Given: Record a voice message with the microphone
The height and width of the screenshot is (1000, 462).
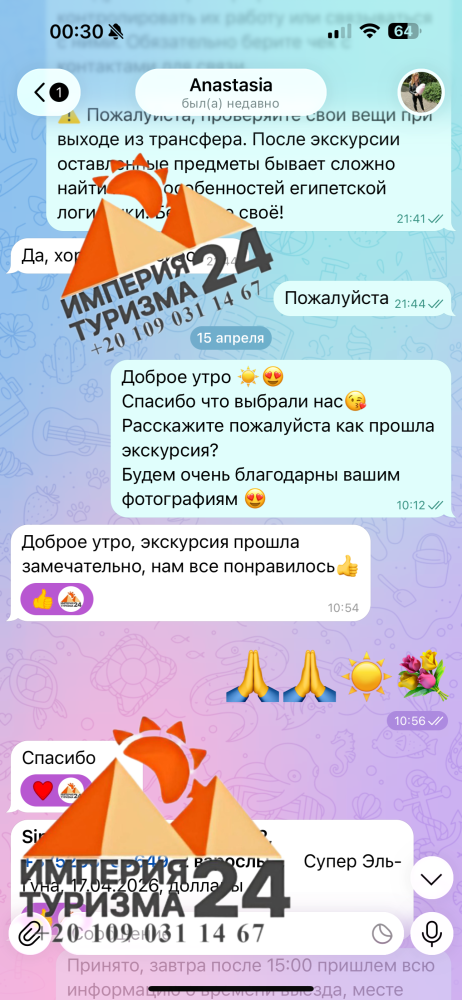Looking at the screenshot, I should tap(432, 934).
